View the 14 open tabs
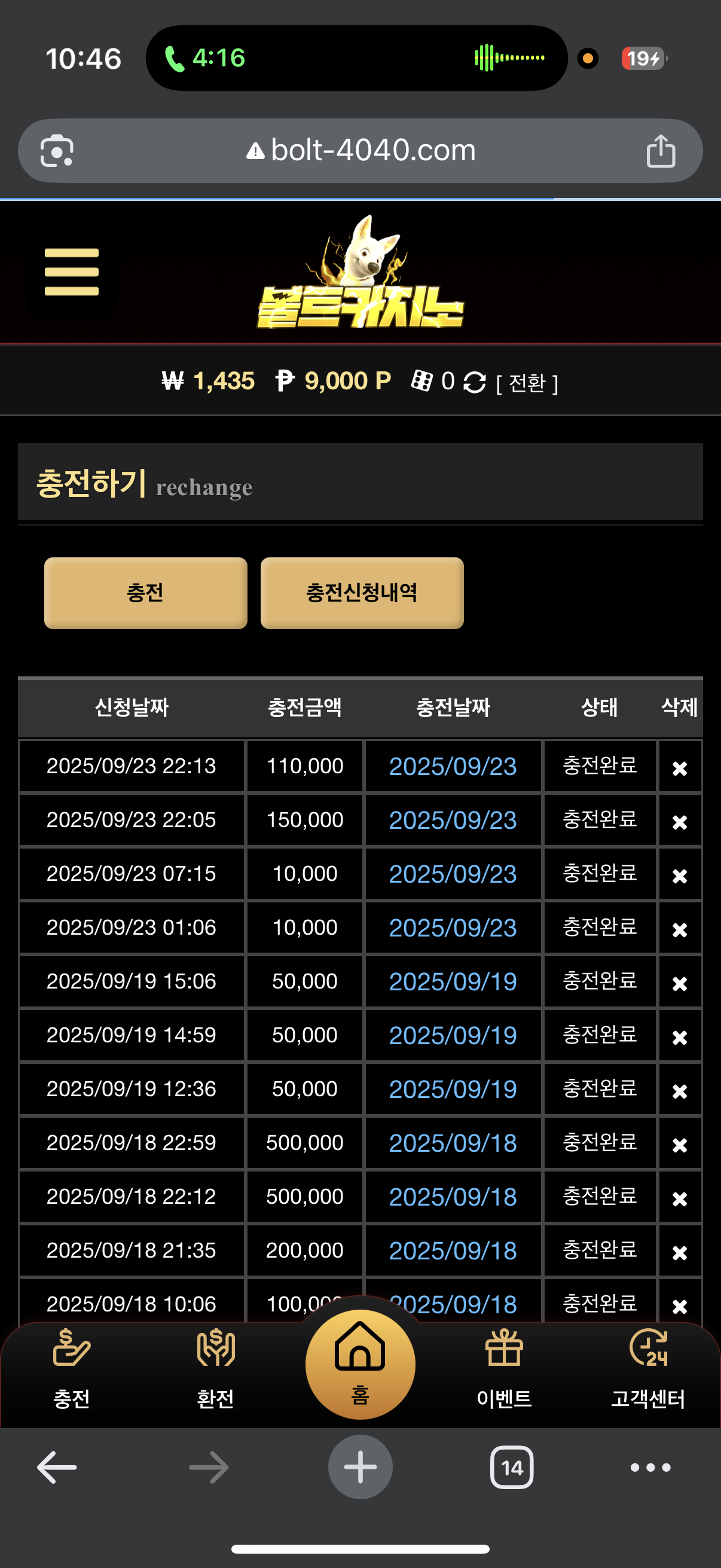 [x=512, y=1467]
